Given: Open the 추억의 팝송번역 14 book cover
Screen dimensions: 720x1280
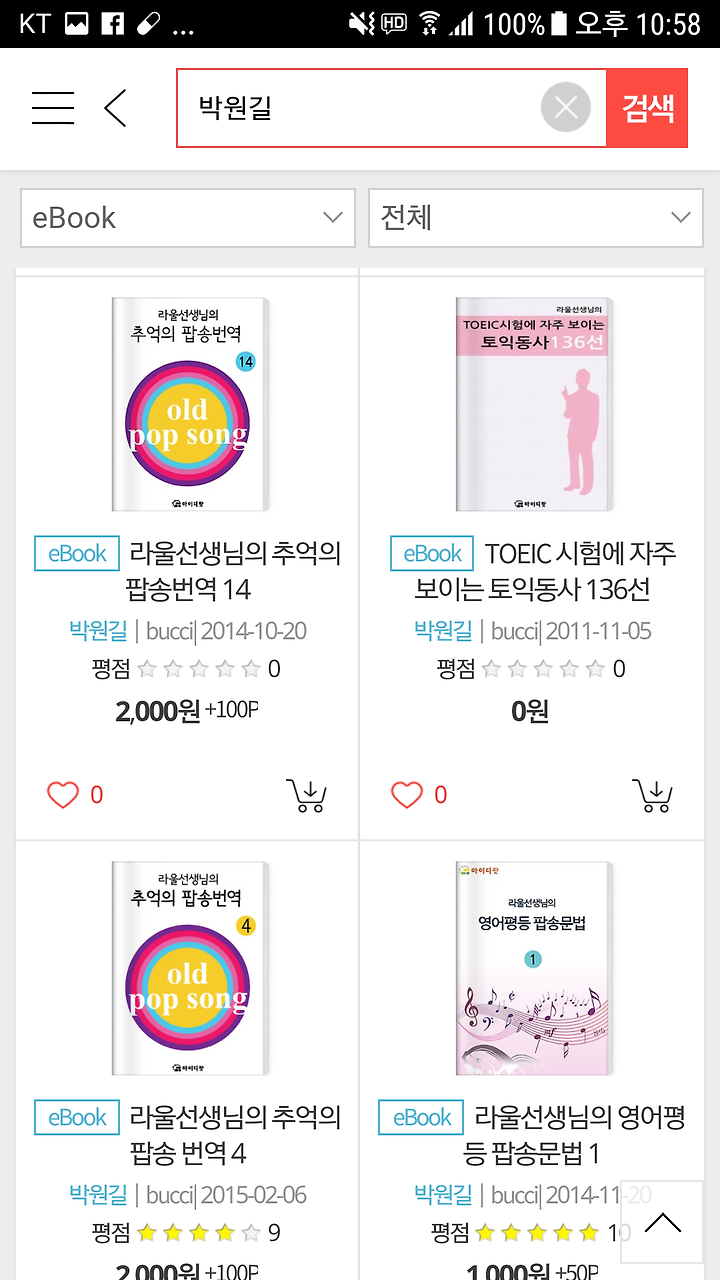Looking at the screenshot, I should click(190, 404).
